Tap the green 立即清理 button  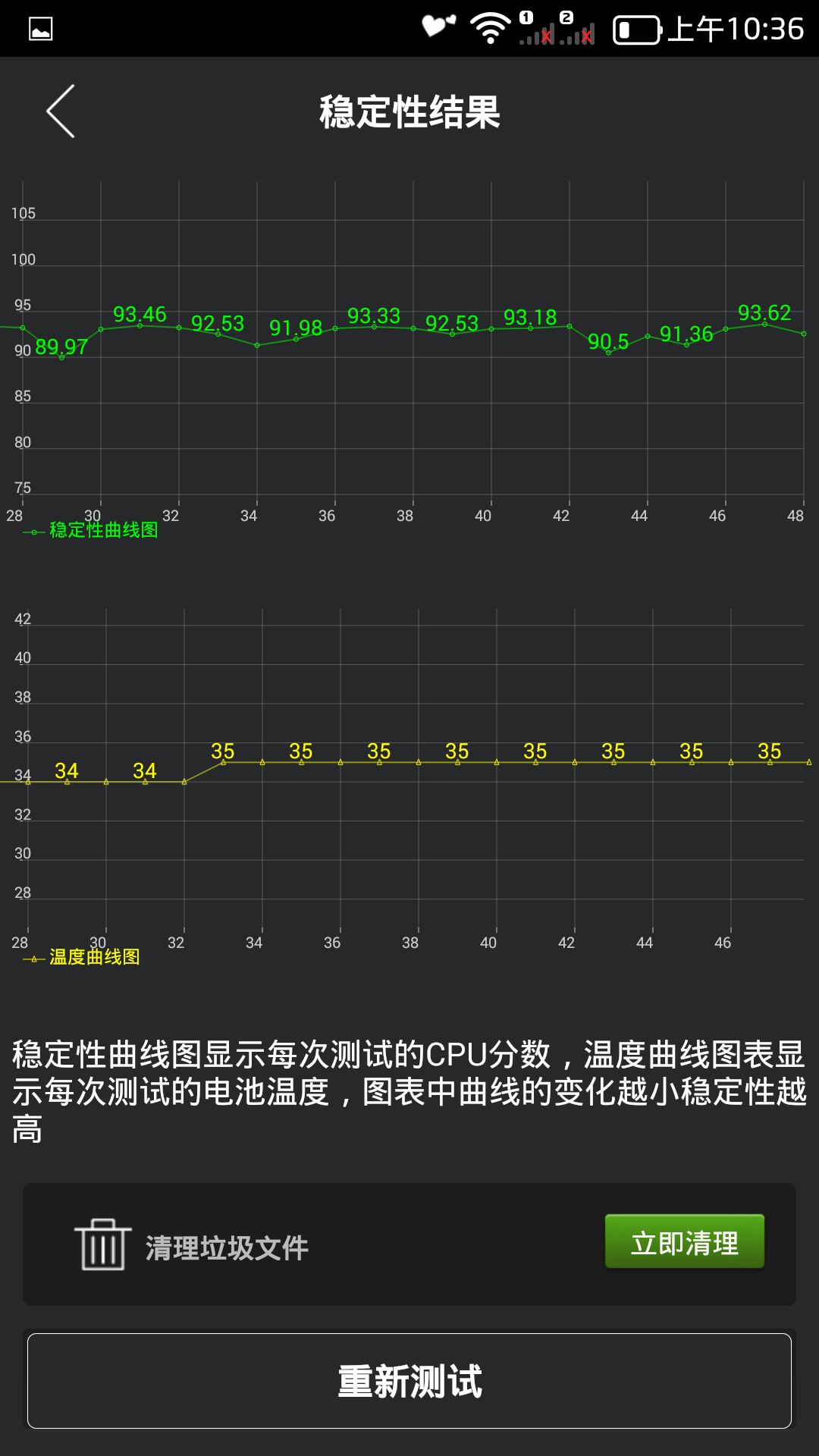coord(684,1242)
